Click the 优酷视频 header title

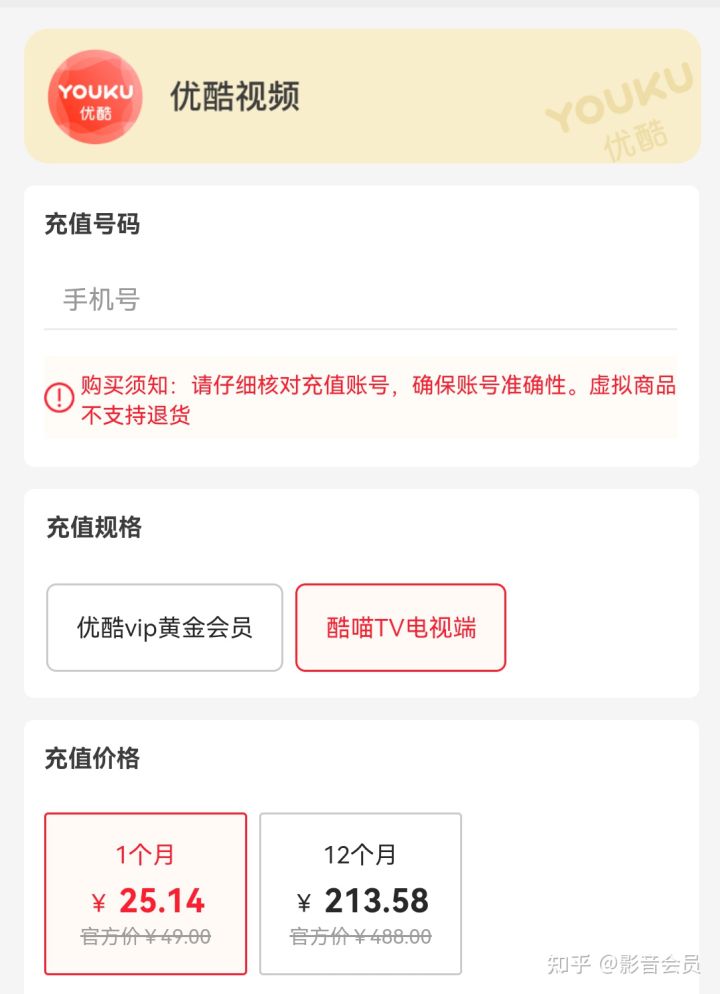(x=237, y=97)
